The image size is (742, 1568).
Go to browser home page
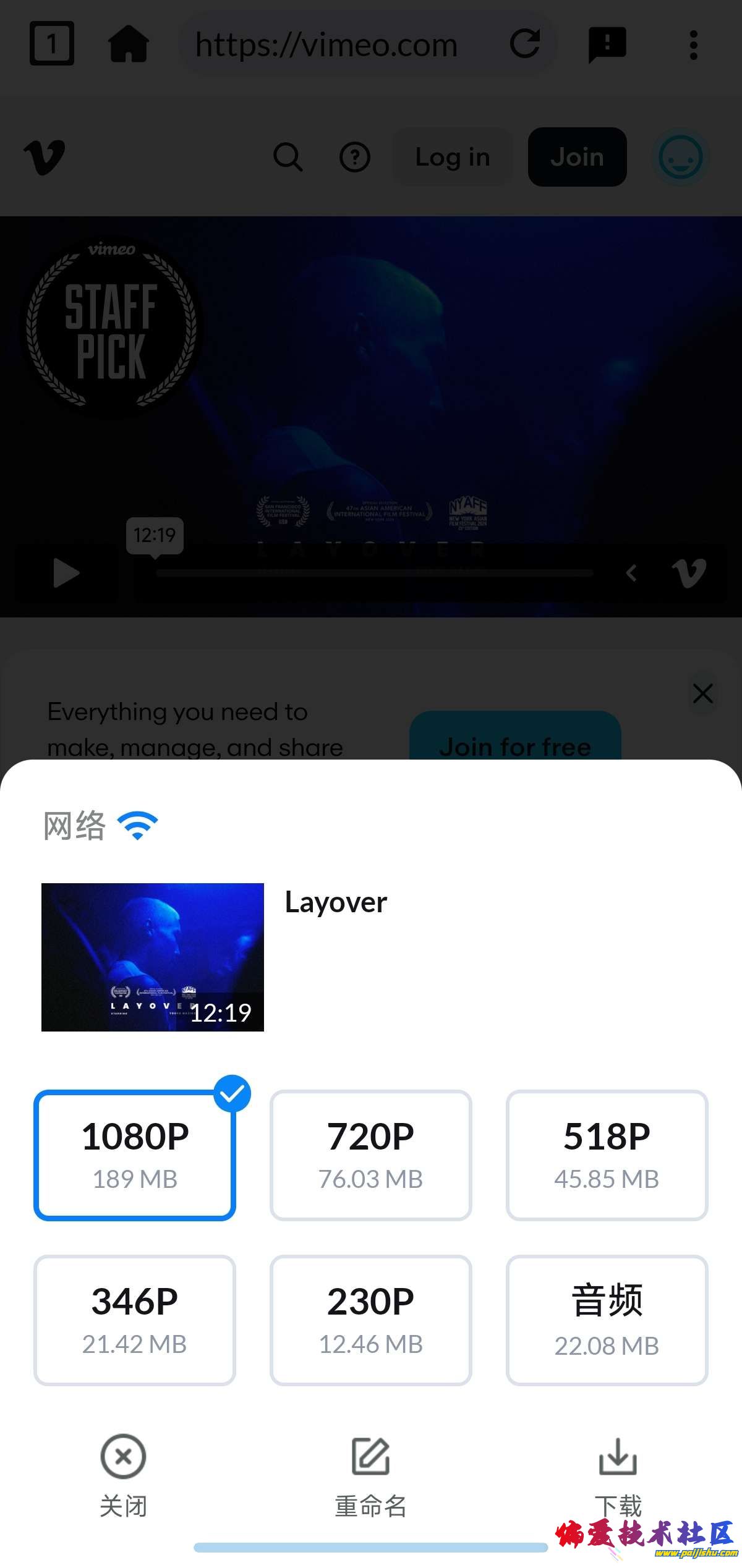click(x=129, y=44)
